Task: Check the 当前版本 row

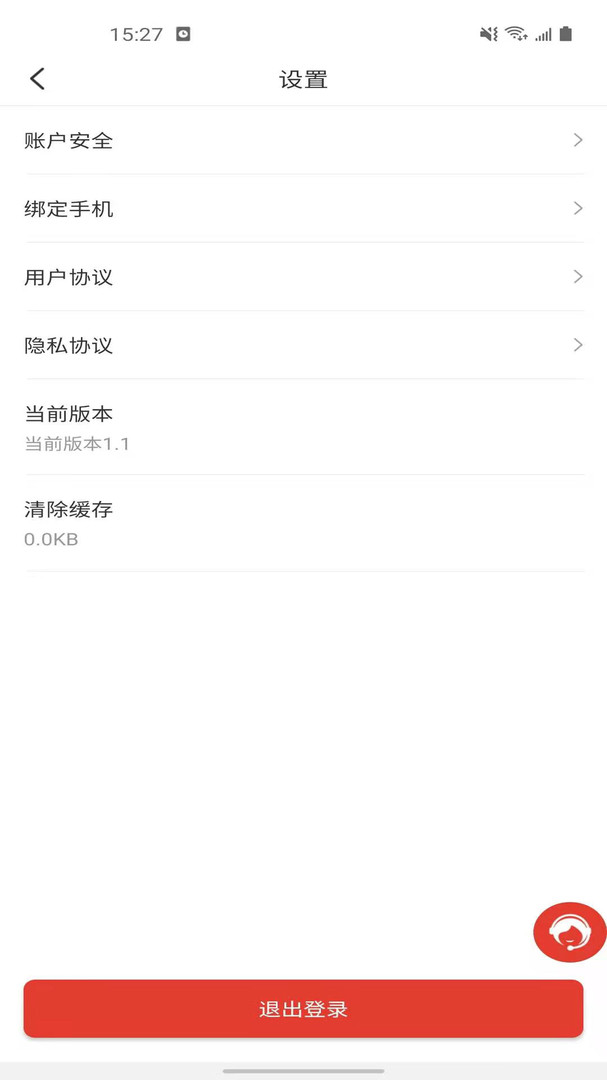Action: (x=303, y=427)
